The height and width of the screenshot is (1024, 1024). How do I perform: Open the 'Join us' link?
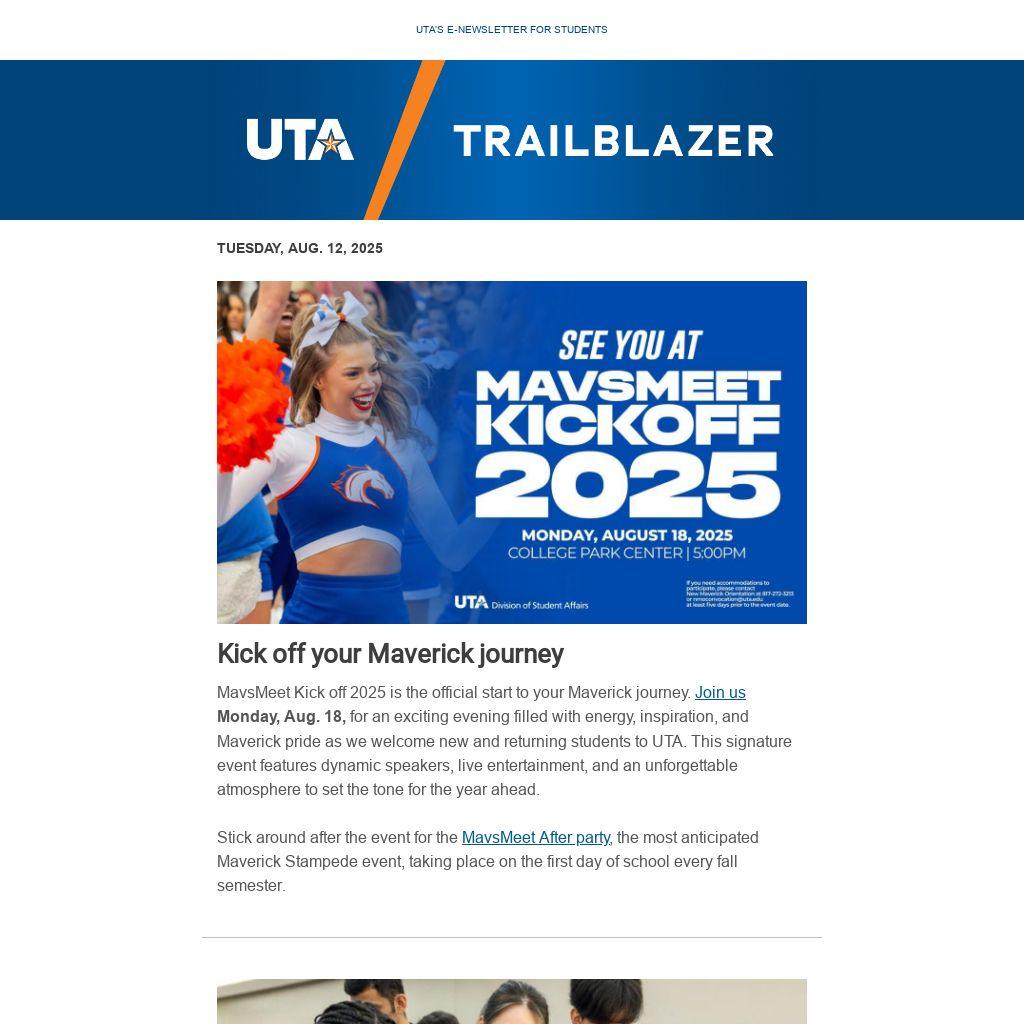pyautogui.click(x=720, y=692)
